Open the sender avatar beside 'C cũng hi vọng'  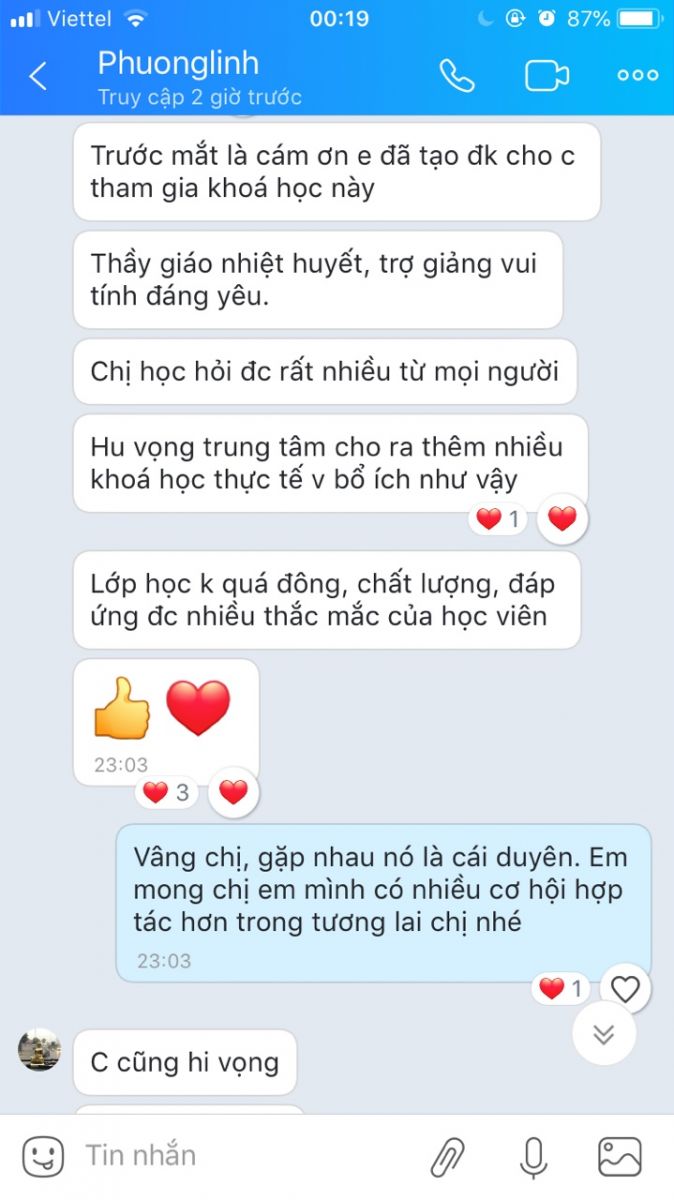coord(40,1050)
